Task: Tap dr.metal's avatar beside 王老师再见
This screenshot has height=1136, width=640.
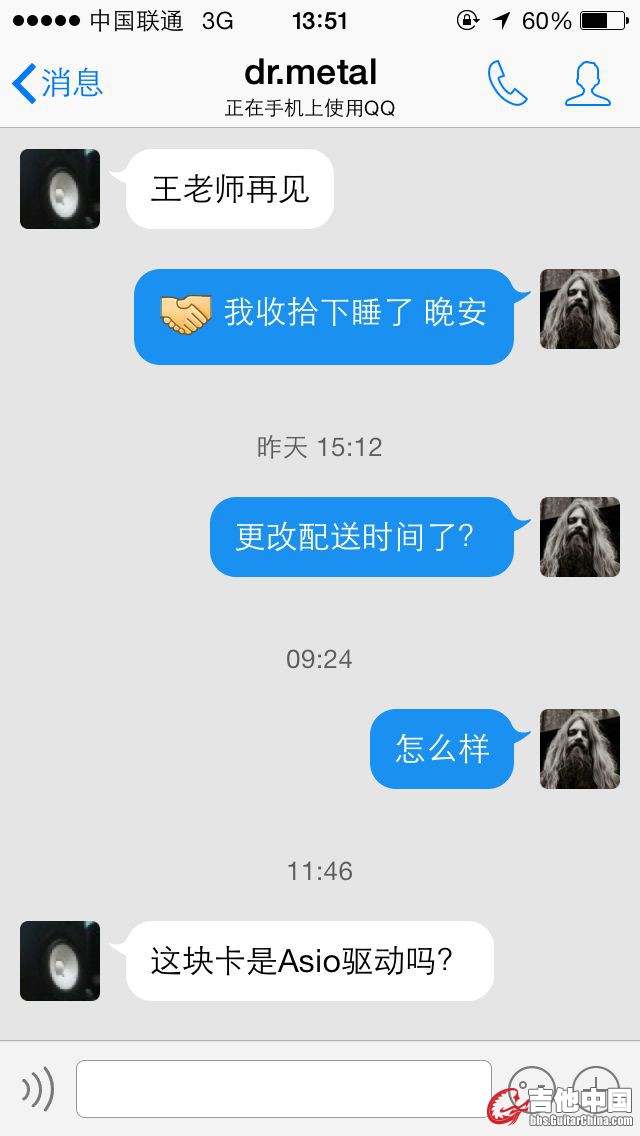Action: pyautogui.click(x=60, y=189)
